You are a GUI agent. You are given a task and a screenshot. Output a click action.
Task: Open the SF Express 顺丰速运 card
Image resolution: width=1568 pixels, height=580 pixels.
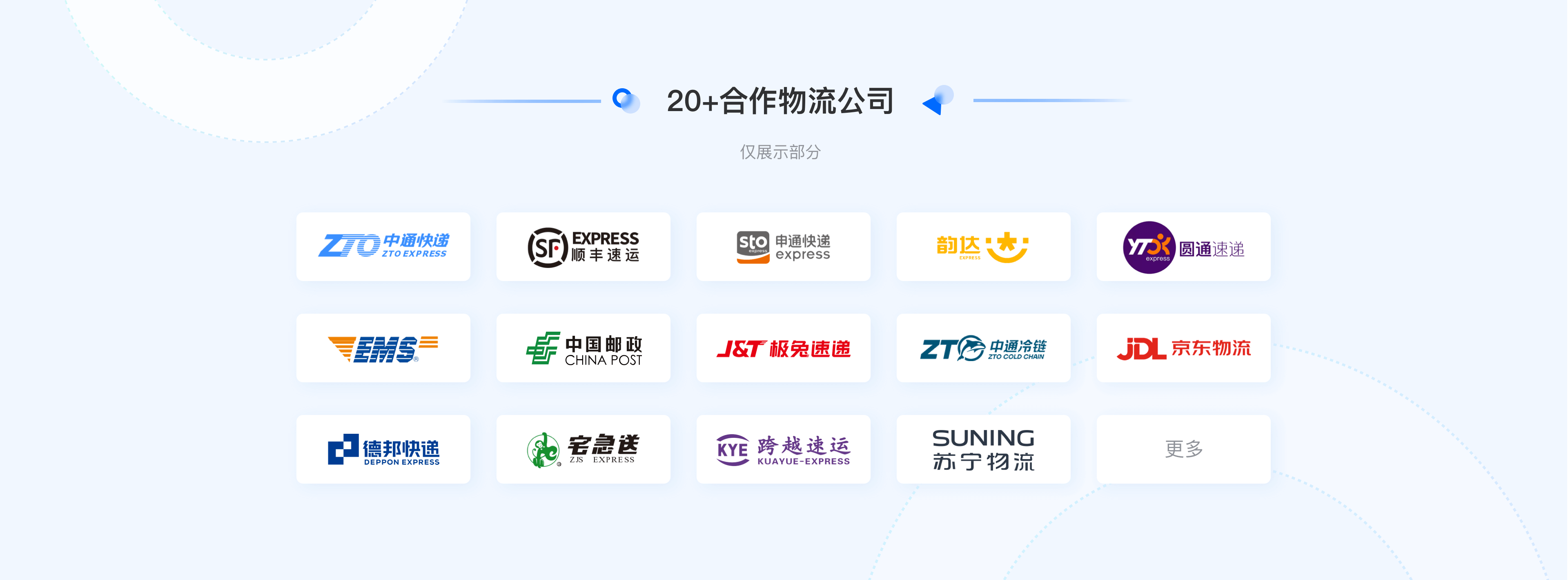583,246
